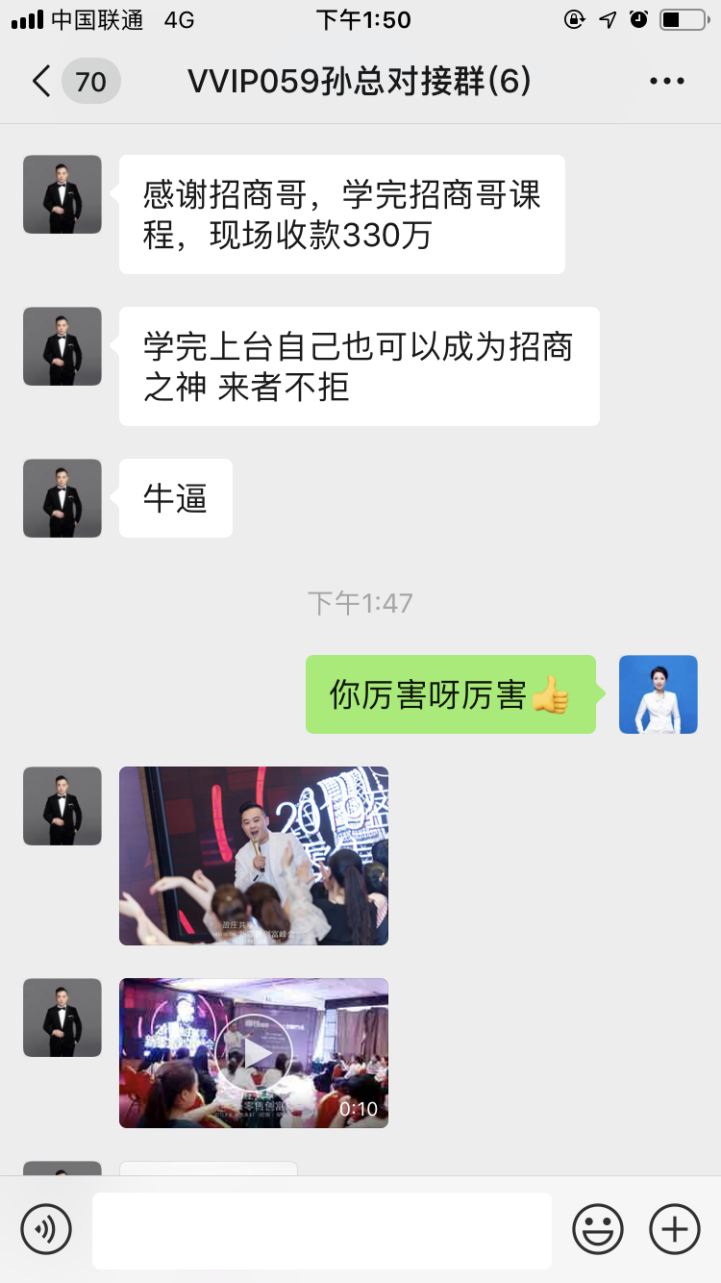View my own profile avatar
This screenshot has width=721, height=1283.
[658, 695]
